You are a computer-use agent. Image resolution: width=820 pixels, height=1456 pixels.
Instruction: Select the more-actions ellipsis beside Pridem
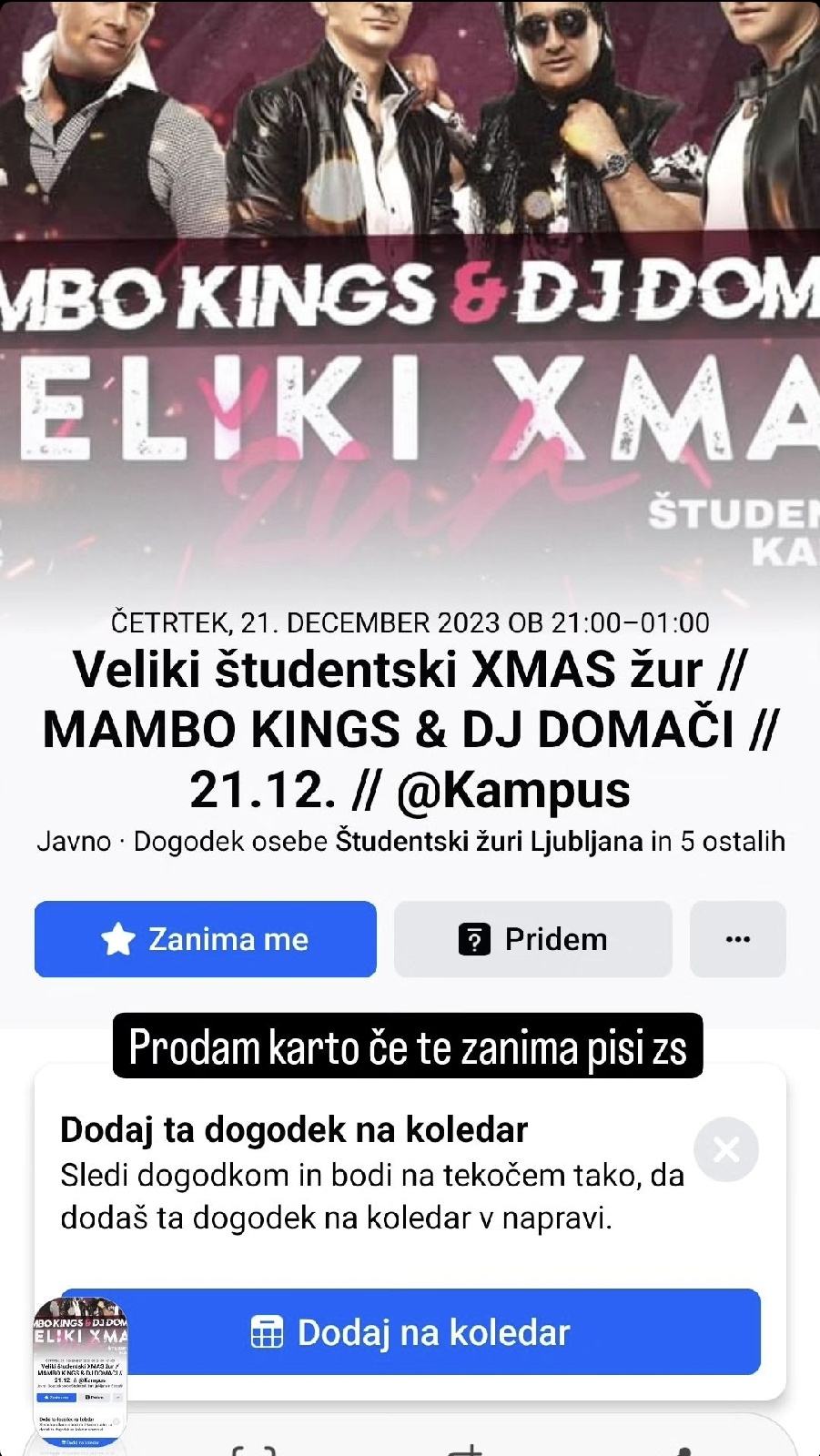coord(737,939)
